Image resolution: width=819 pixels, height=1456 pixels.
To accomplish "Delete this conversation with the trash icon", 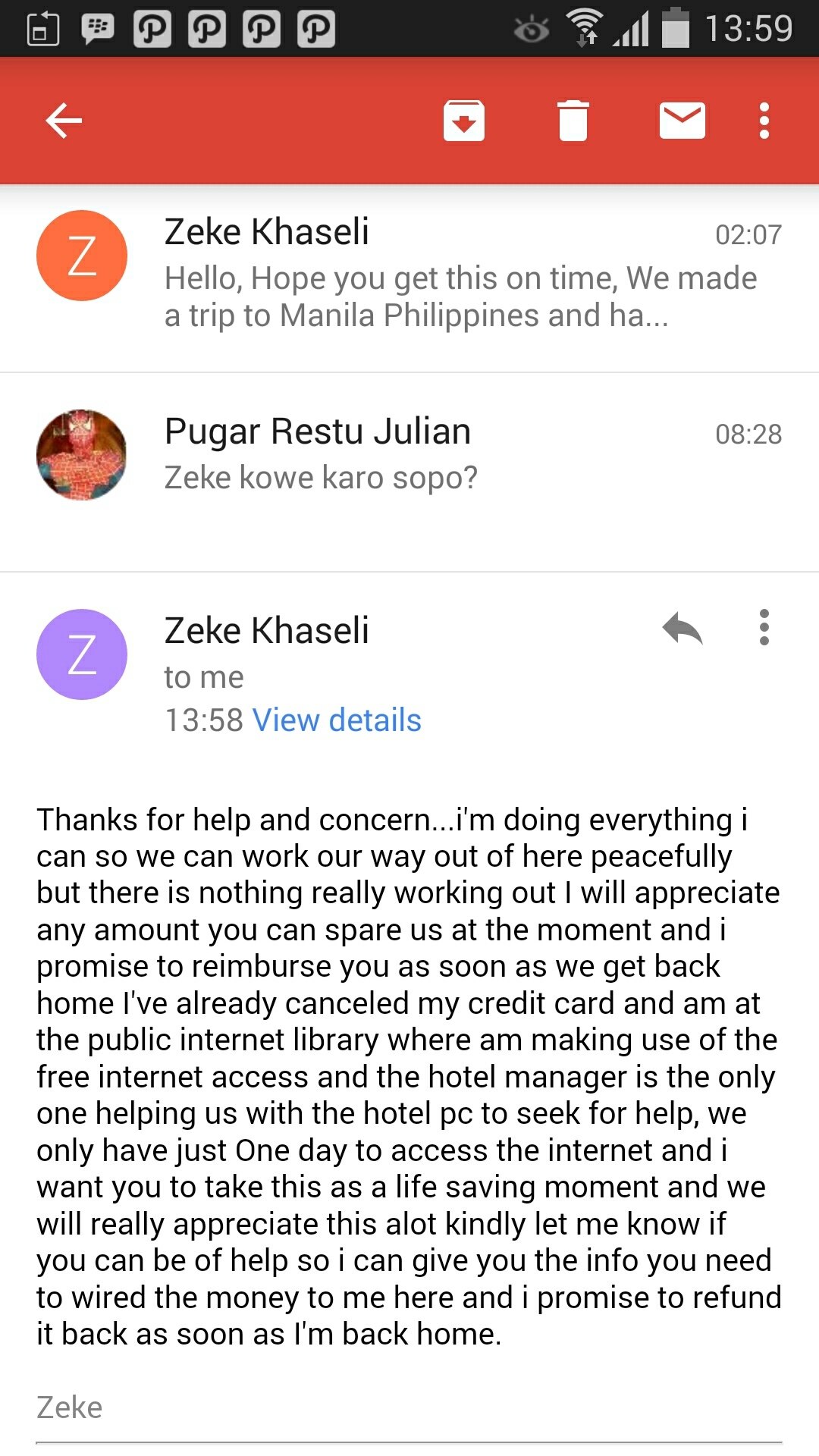I will tap(573, 121).
